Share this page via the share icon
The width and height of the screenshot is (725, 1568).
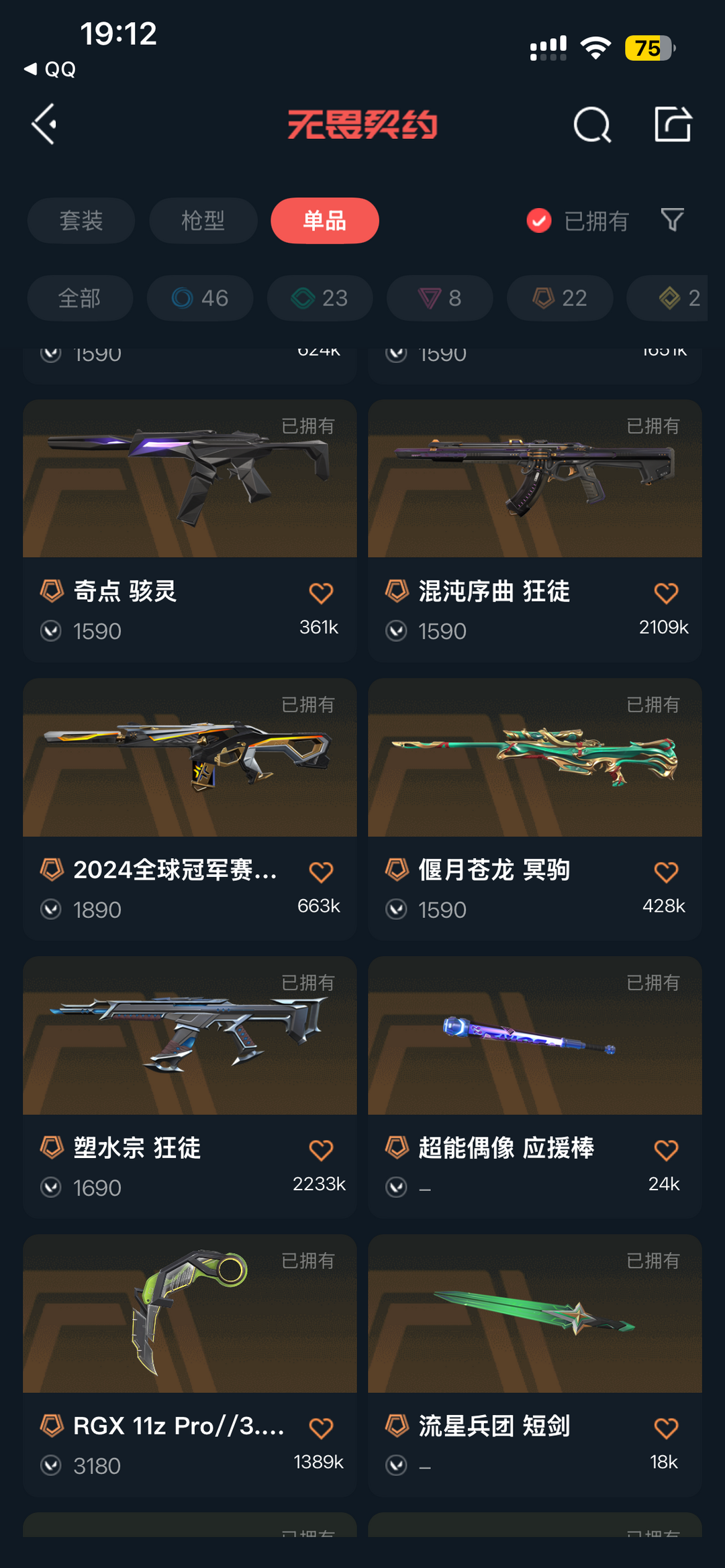673,124
